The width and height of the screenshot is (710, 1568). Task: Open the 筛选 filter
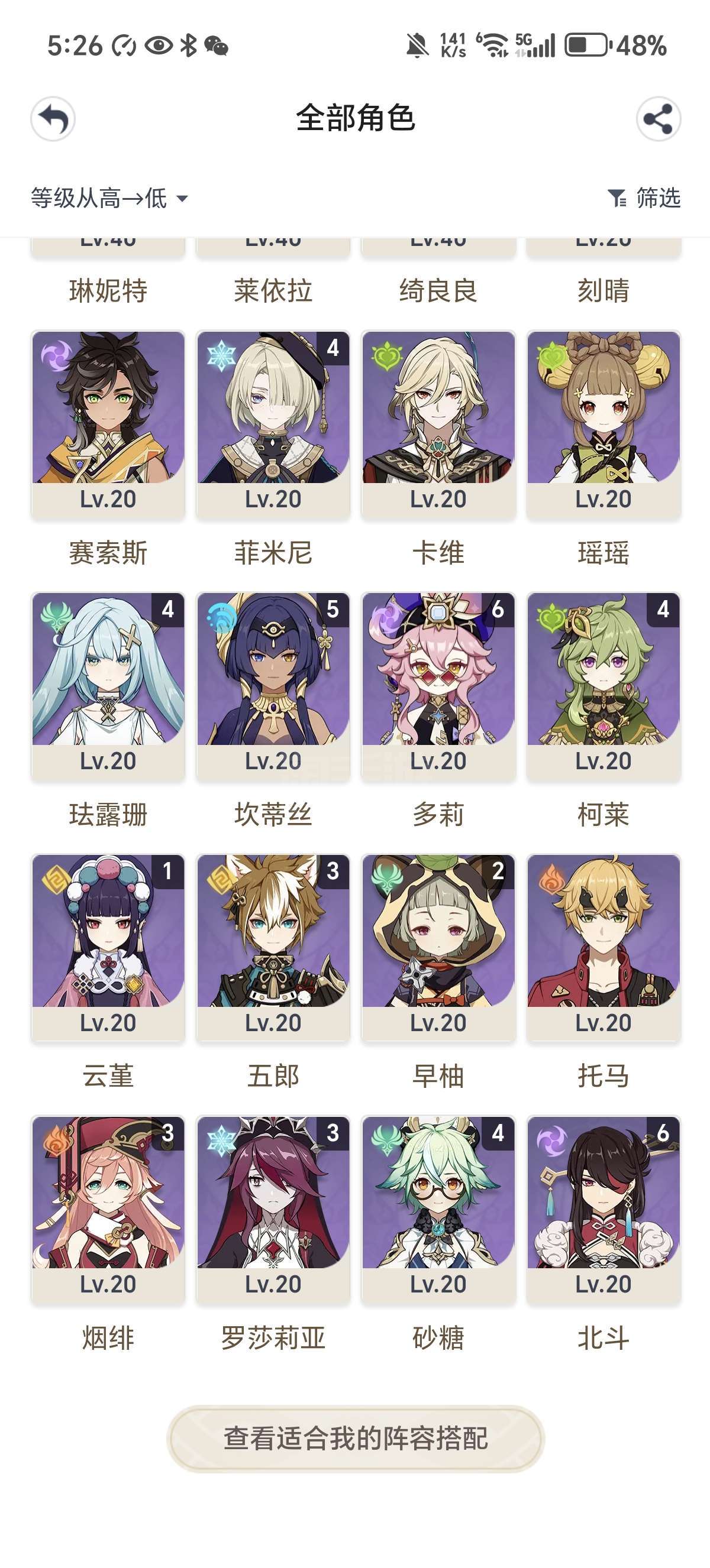(x=644, y=199)
